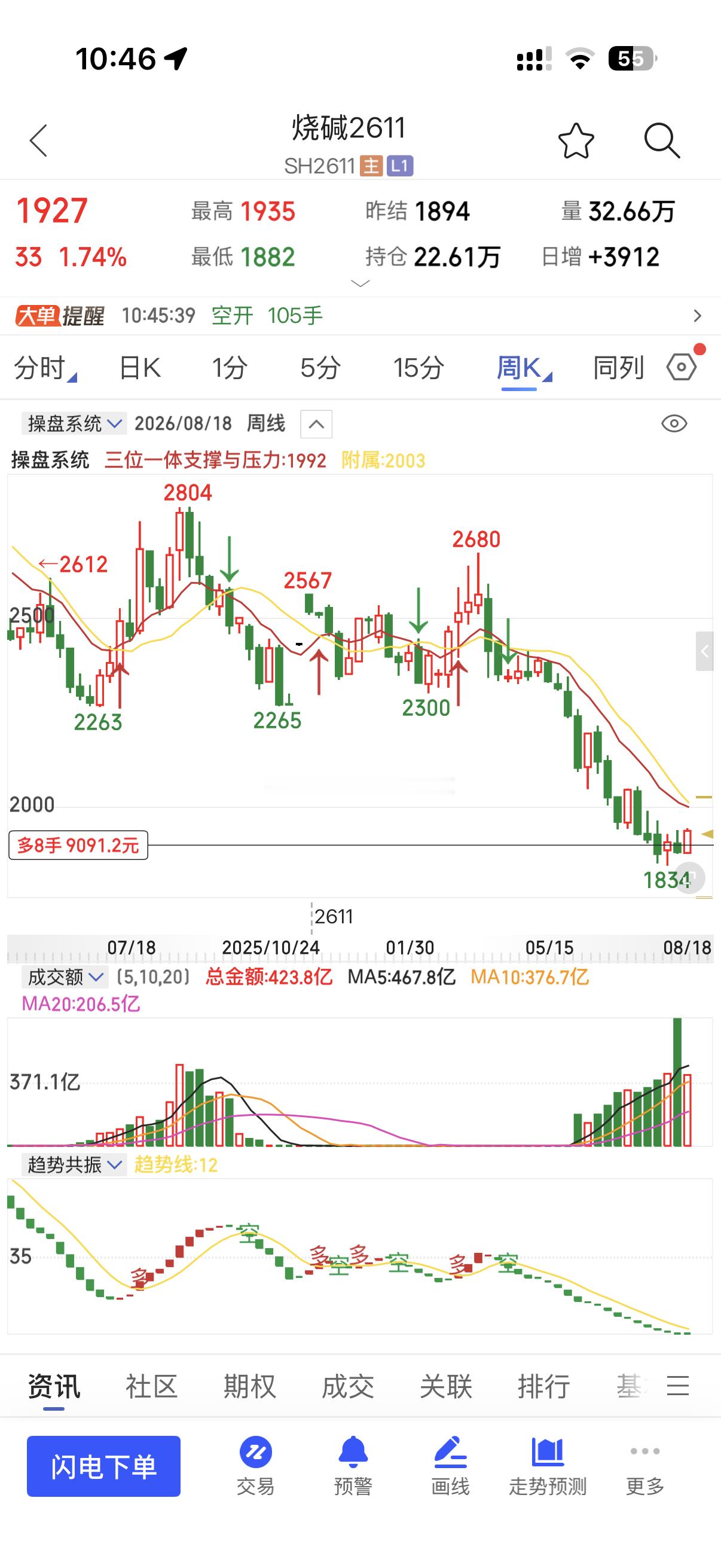The image size is (721, 1568).
Task: Add 烧碱2611 to favorites with the star
Action: pyautogui.click(x=576, y=141)
